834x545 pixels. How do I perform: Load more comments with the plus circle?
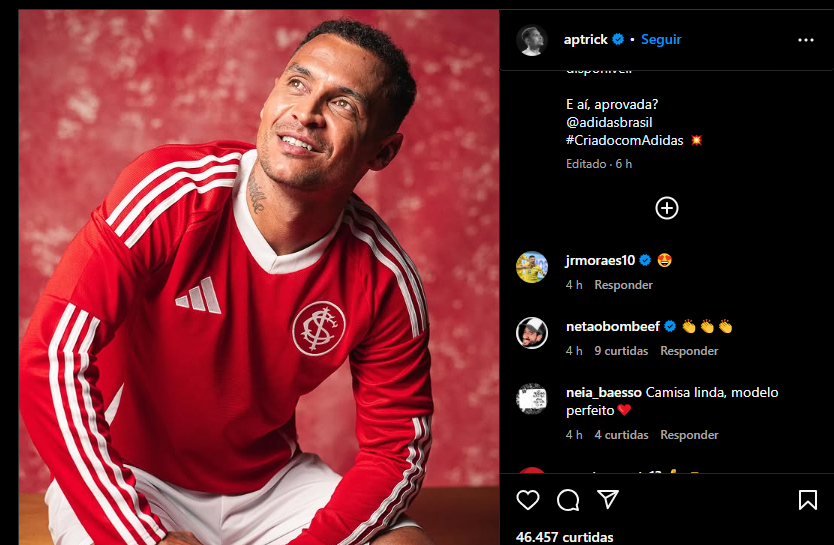[x=667, y=208]
